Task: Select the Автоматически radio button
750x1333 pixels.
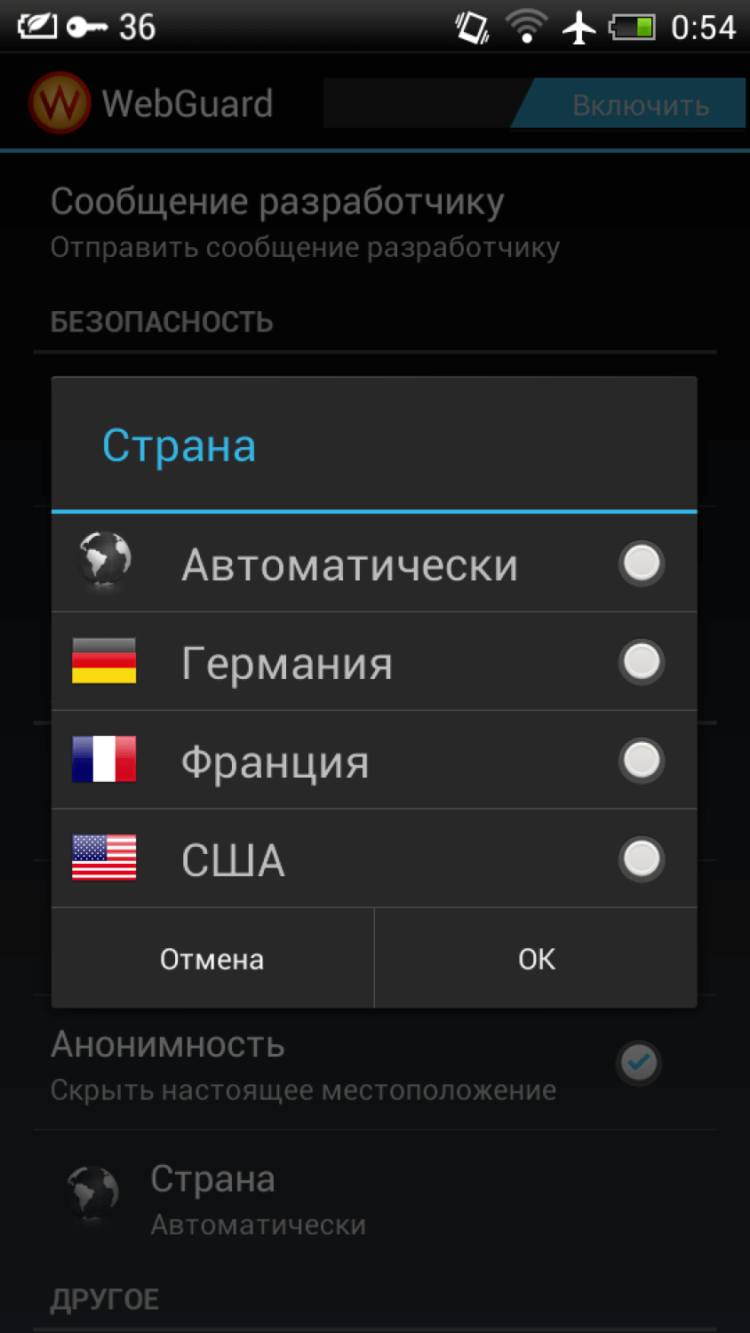Action: click(641, 563)
